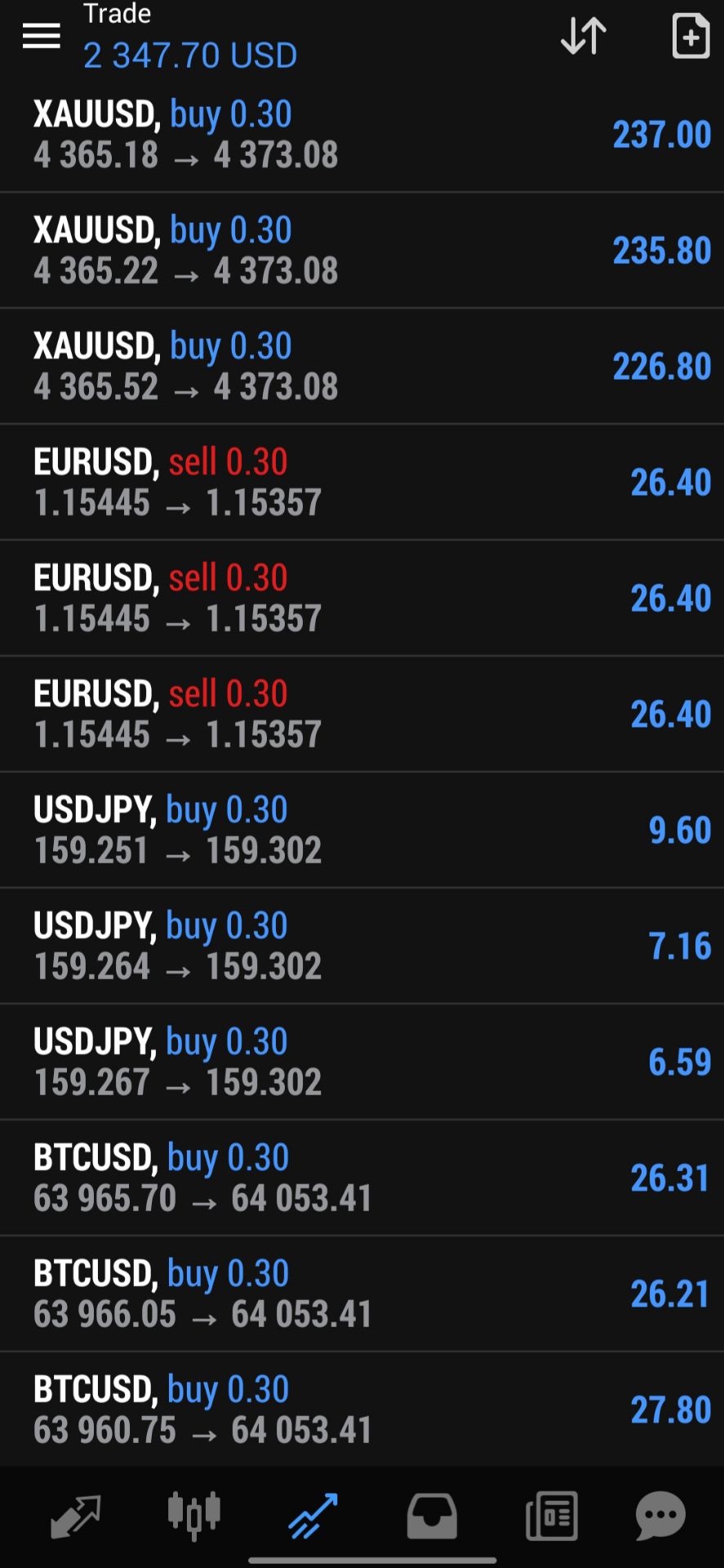The image size is (724, 1568).
Task: Create a new order with plus icon
Action: (691, 36)
